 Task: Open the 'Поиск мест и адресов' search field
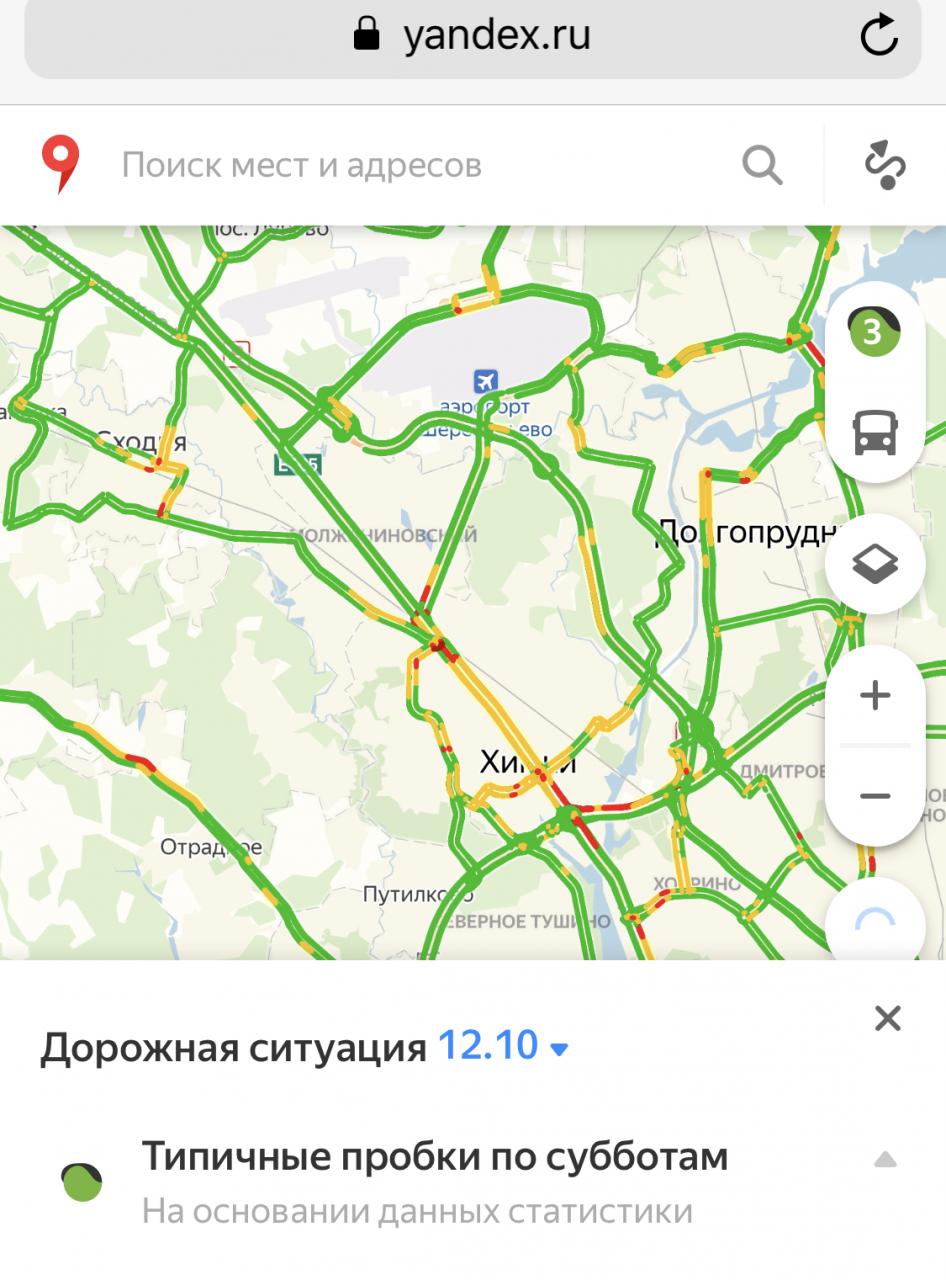click(400, 165)
